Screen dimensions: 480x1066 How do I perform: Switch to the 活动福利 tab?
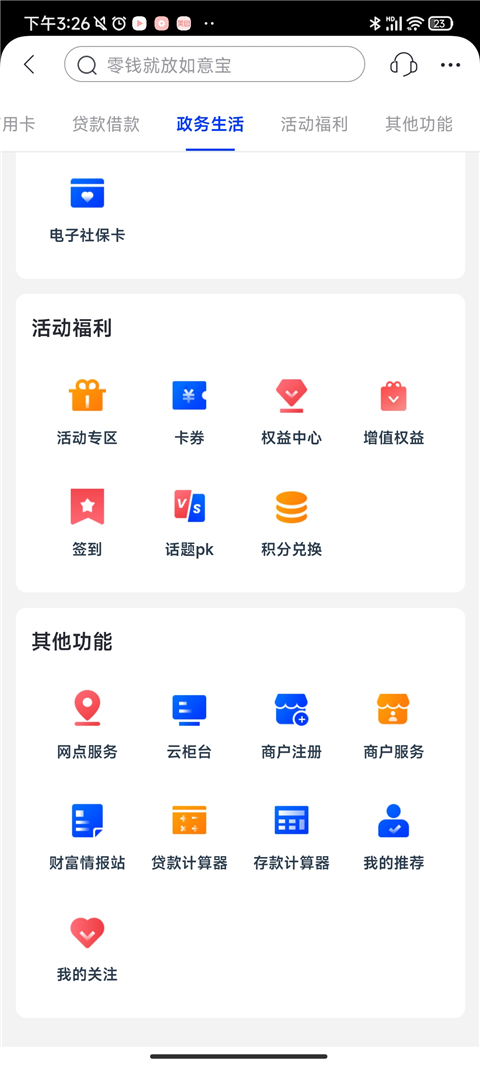tap(314, 124)
